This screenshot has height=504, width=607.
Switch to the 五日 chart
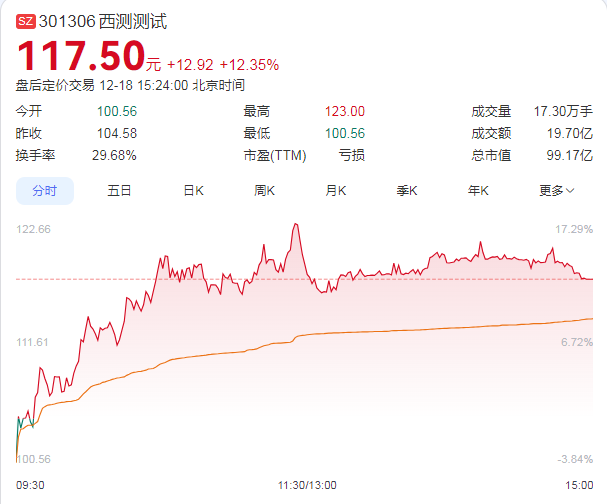point(119,190)
